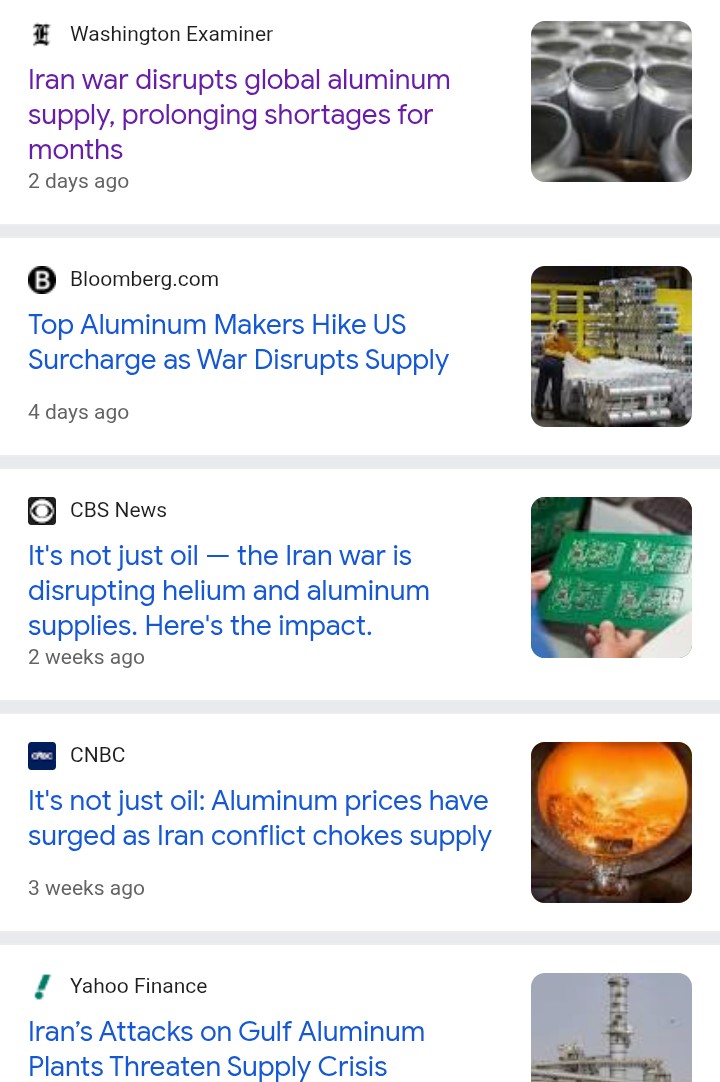
Task: Tap the molten metal furnace thumbnail
Action: pyautogui.click(x=611, y=822)
